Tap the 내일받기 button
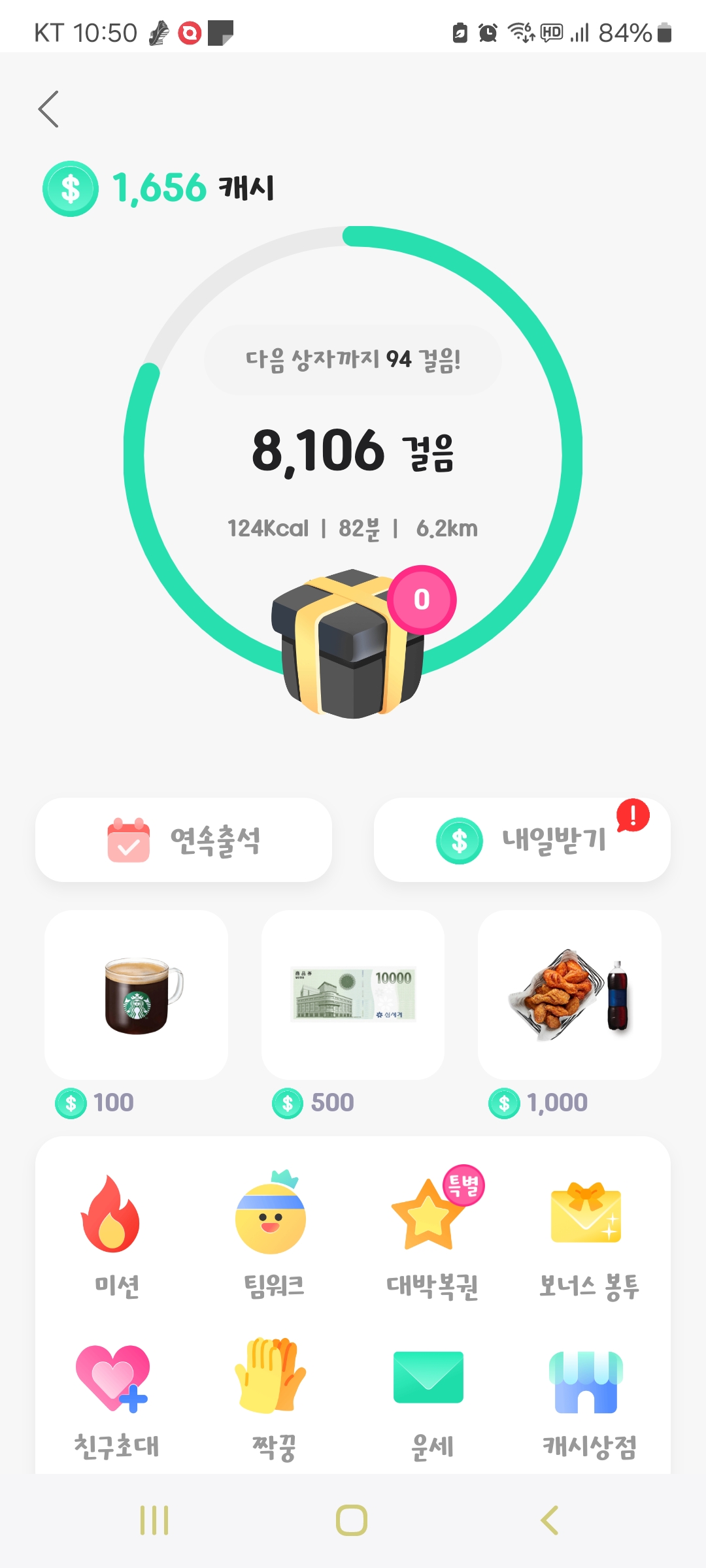This screenshot has width=706, height=1568. 522,840
